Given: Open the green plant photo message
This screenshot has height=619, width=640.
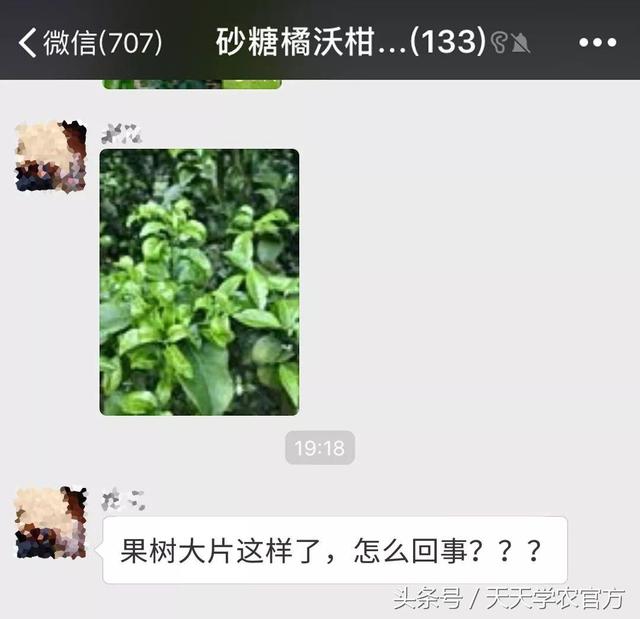Looking at the screenshot, I should pyautogui.click(x=199, y=282).
